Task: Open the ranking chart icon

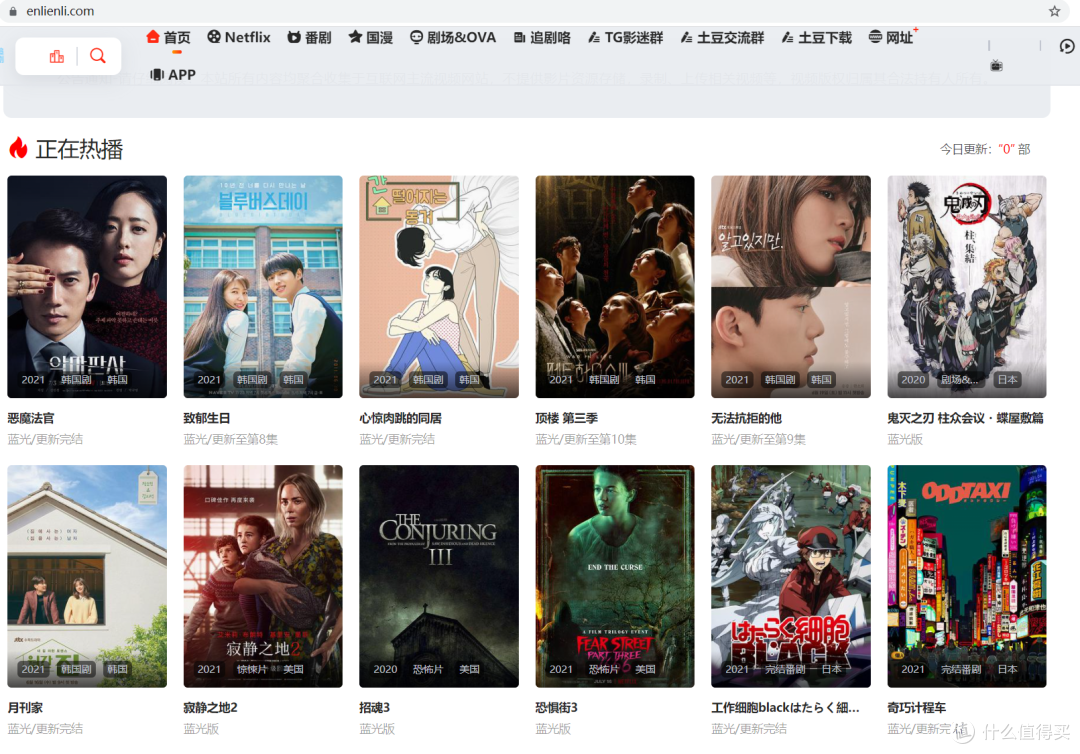Action: pos(57,56)
